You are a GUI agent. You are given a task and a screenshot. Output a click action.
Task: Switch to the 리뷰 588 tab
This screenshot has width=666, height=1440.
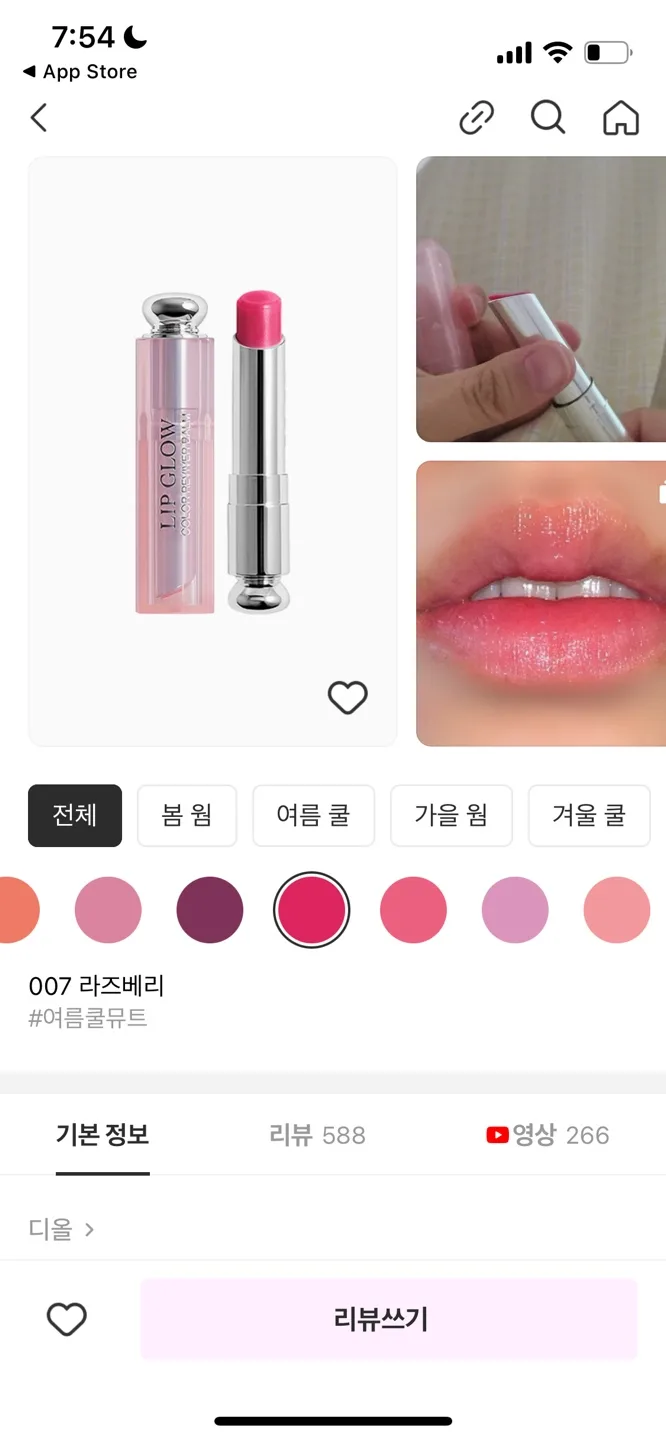click(x=317, y=1135)
